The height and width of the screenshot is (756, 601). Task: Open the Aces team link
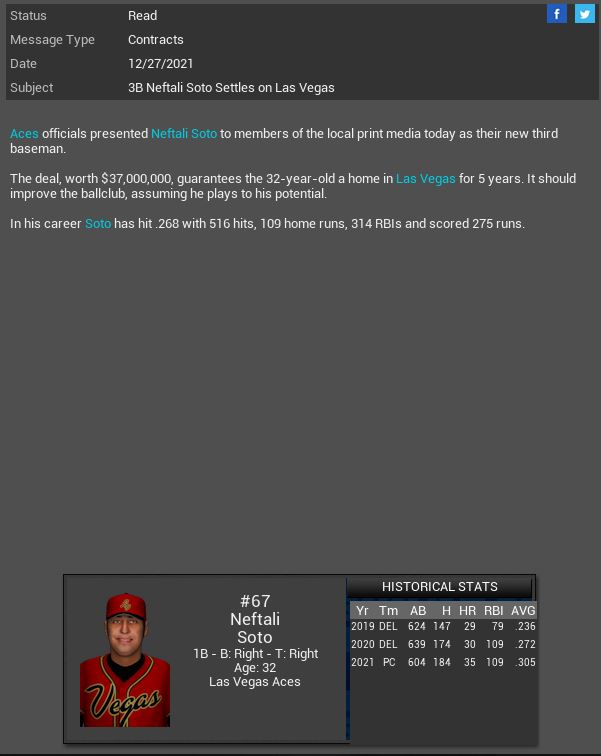24,133
